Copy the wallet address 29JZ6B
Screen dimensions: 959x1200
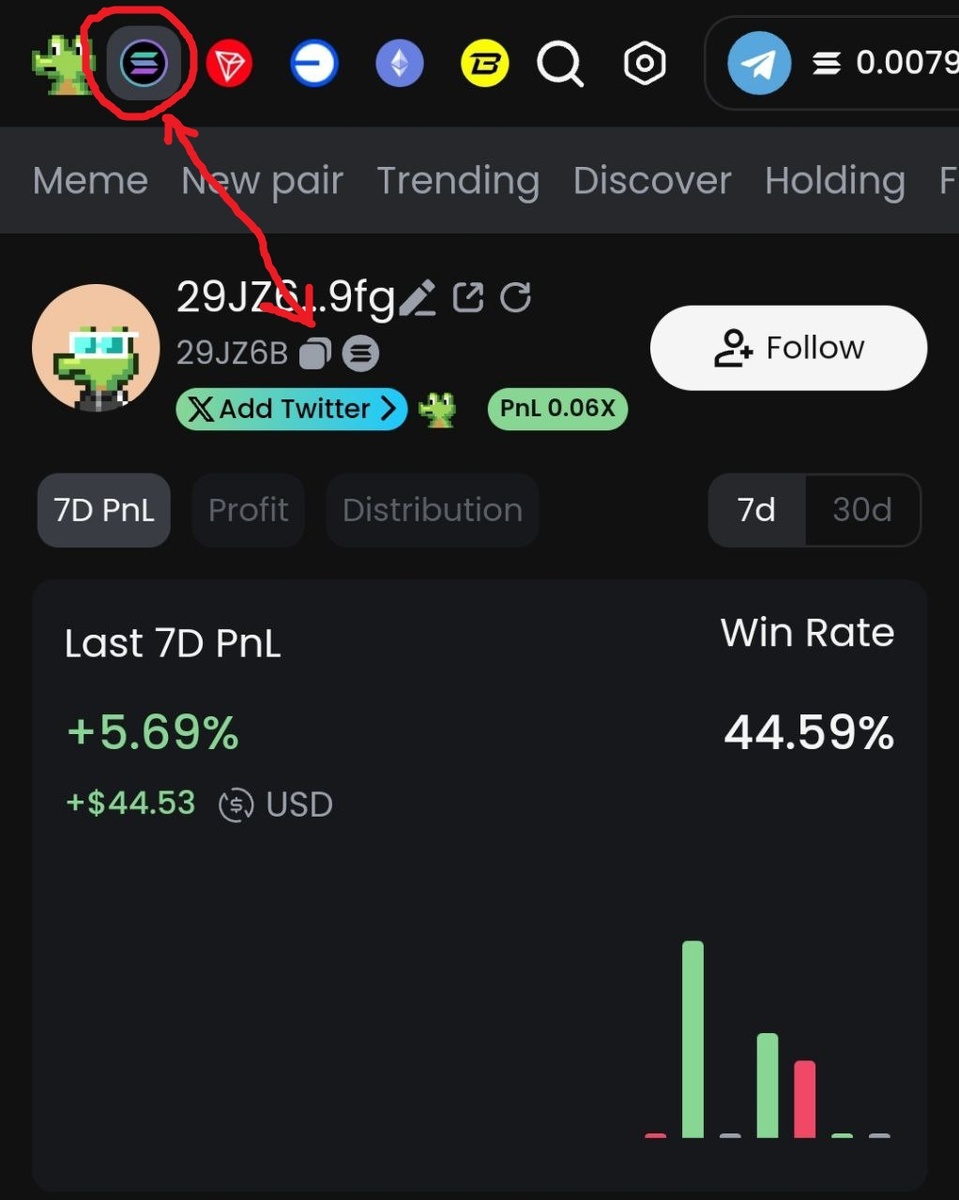pyautogui.click(x=315, y=353)
